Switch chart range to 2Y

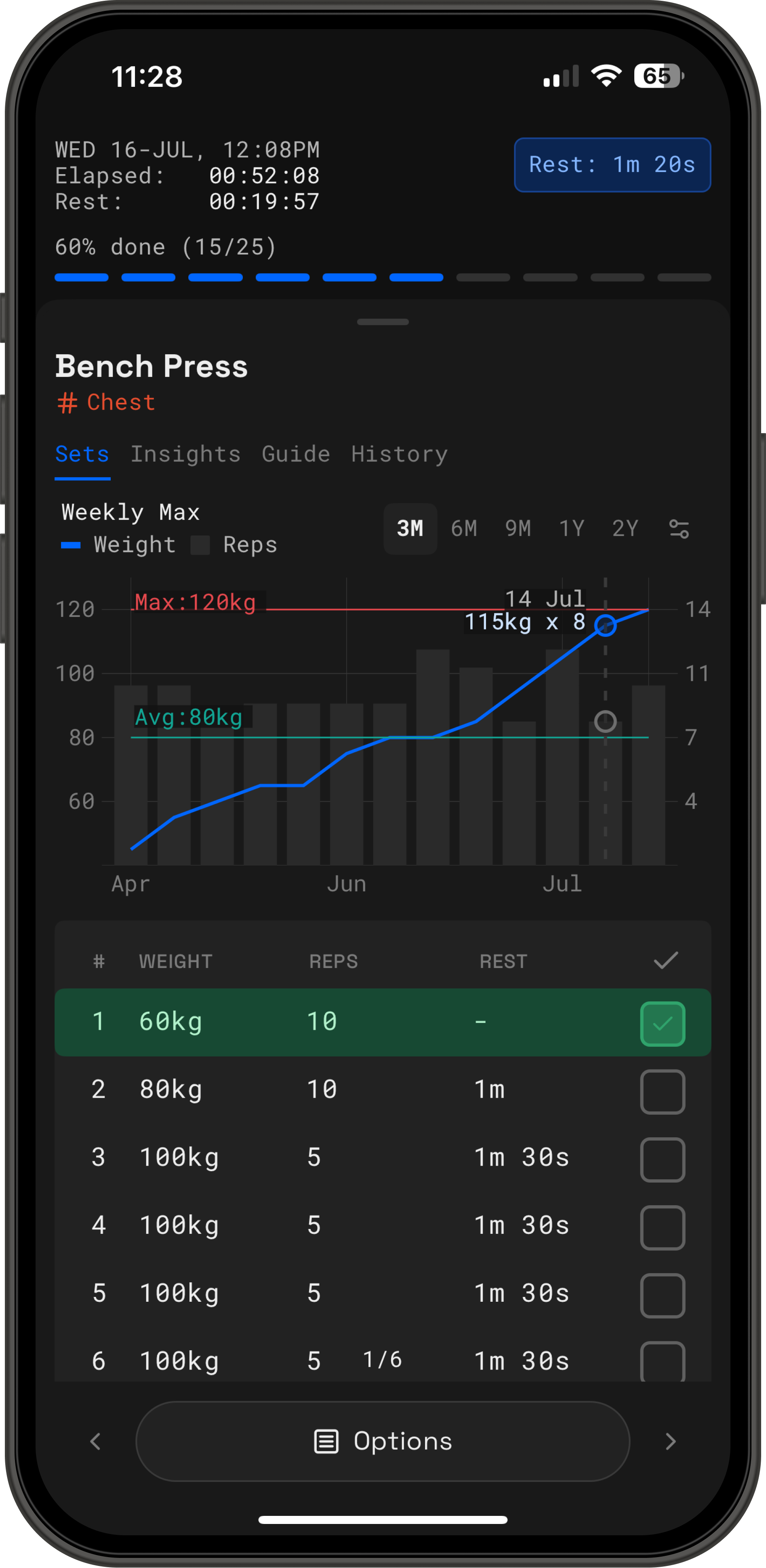point(625,528)
